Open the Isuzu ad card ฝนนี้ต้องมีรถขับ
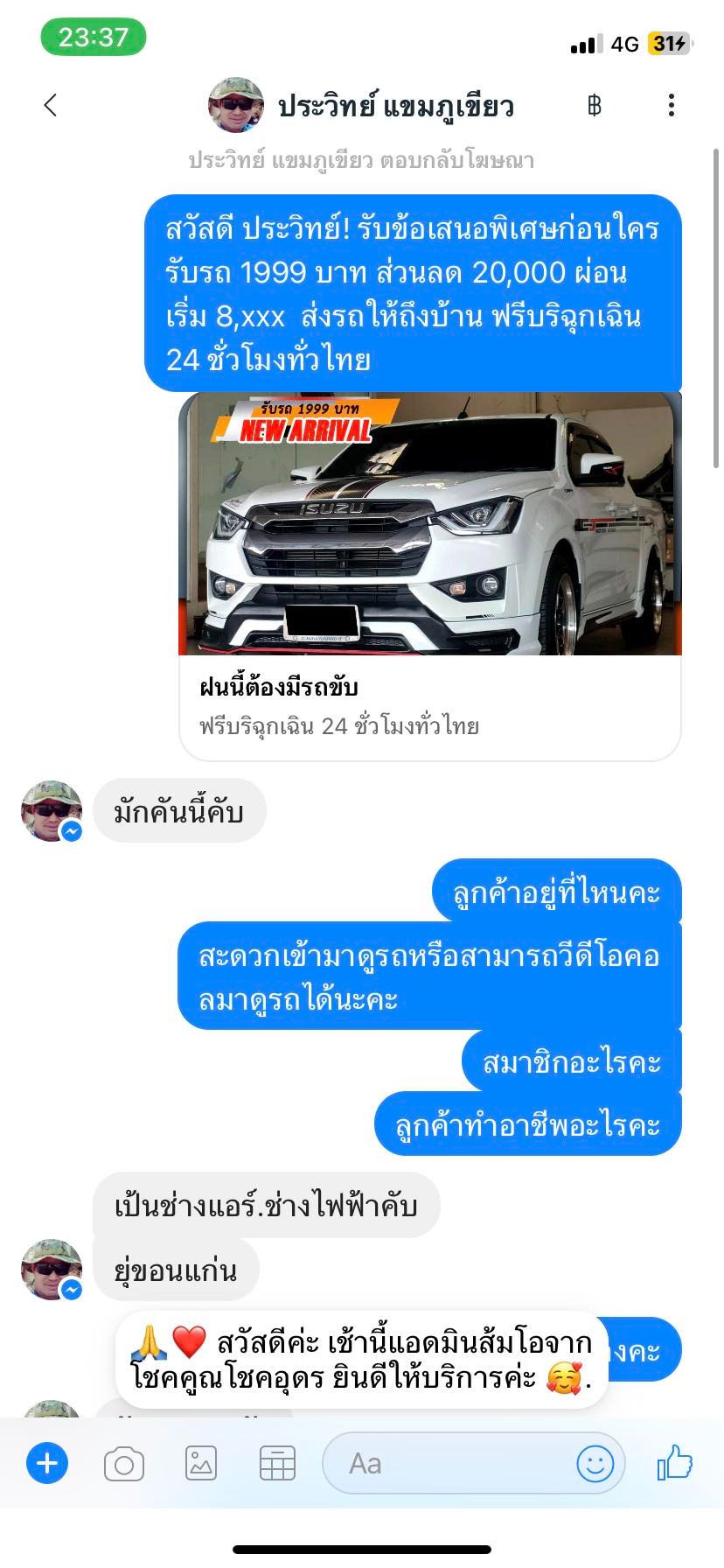Viewport: 724px width, 1568px height. 429,576
